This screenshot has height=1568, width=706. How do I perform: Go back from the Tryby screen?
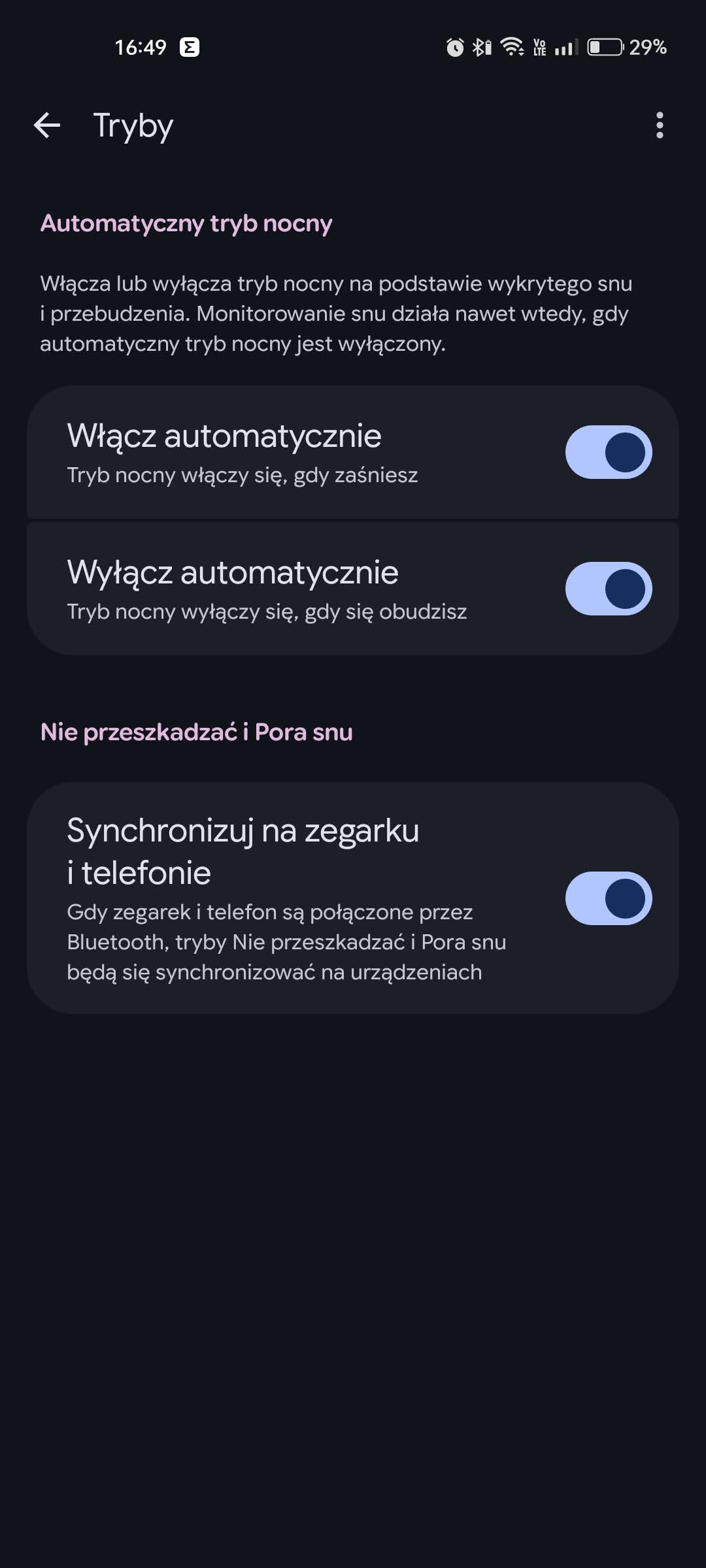[47, 125]
